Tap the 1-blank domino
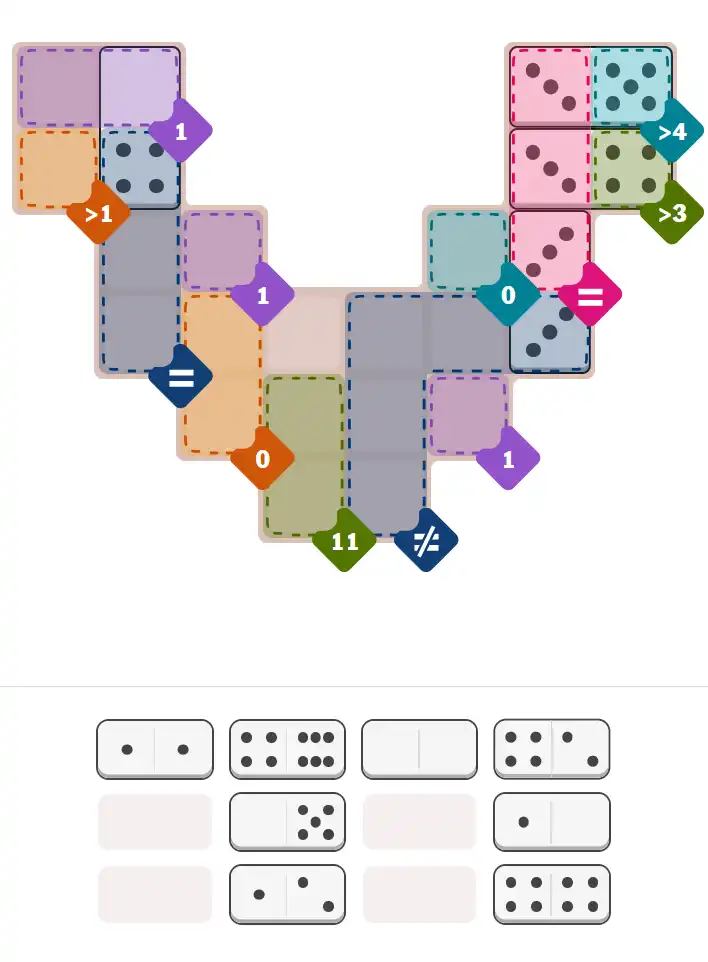 (551, 822)
